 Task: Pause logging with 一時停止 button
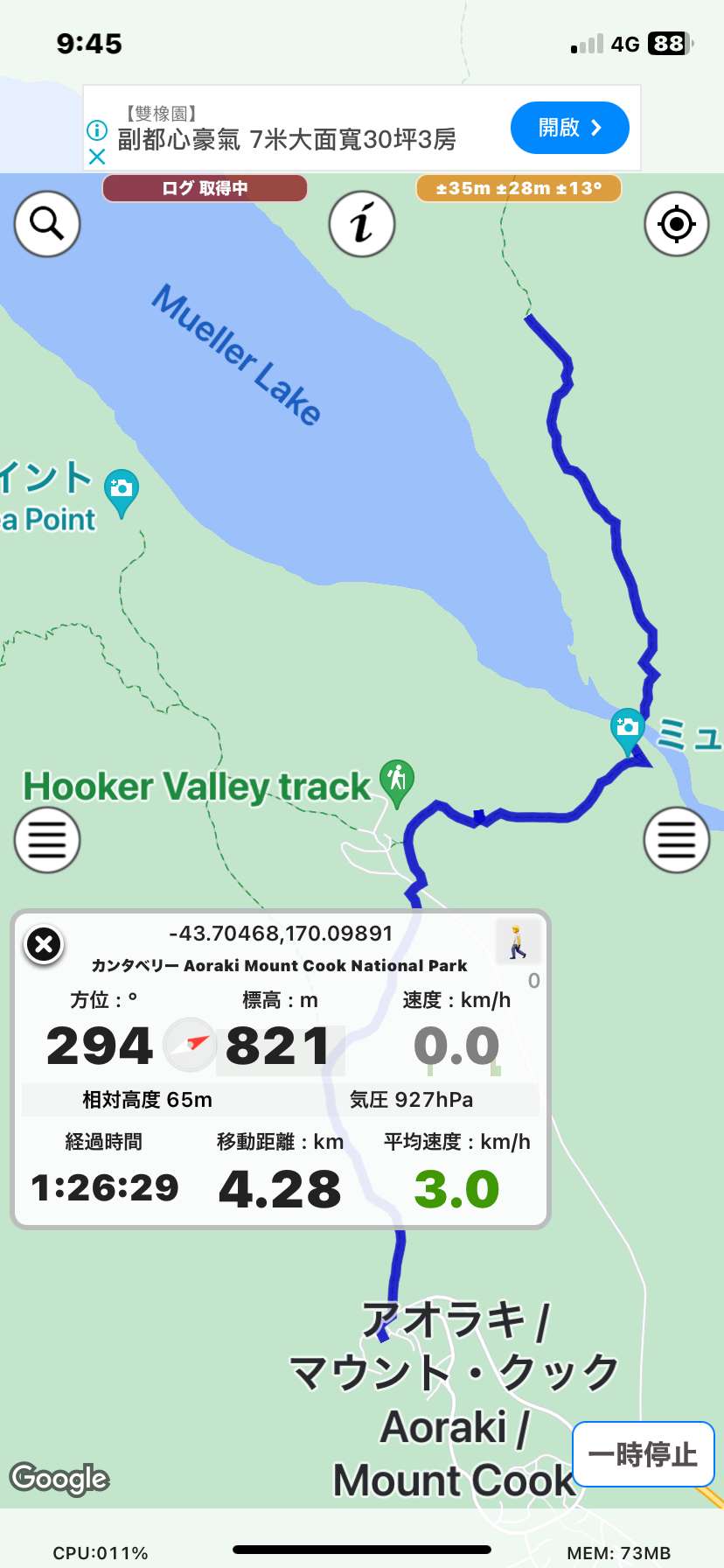(644, 1454)
